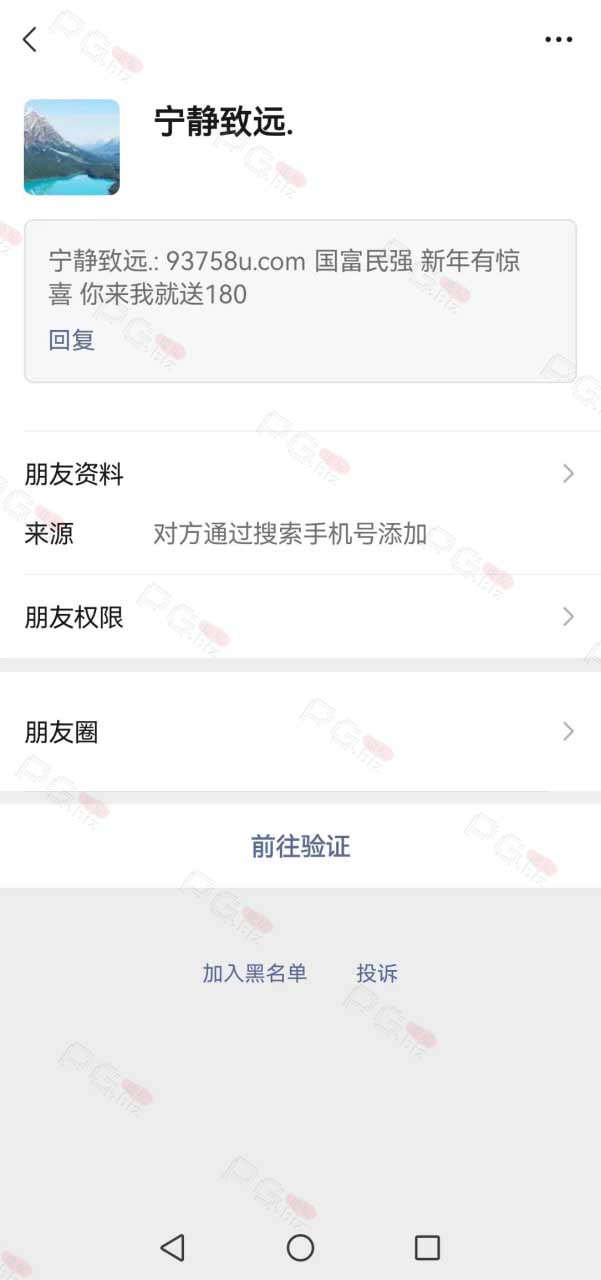Open the 朋友圈 row
Screen dimensions: 601x1280
[x=300, y=732]
